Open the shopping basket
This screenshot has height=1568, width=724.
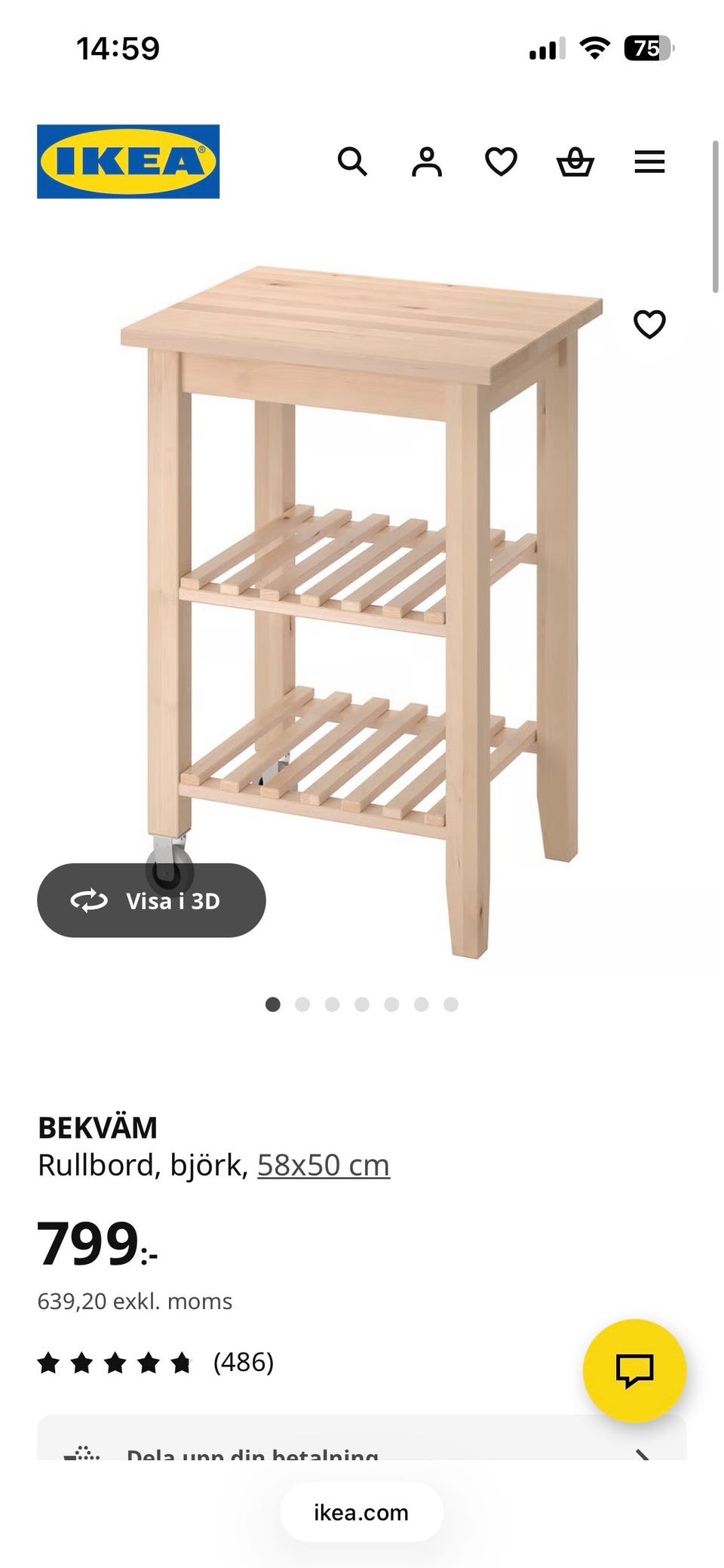point(575,161)
